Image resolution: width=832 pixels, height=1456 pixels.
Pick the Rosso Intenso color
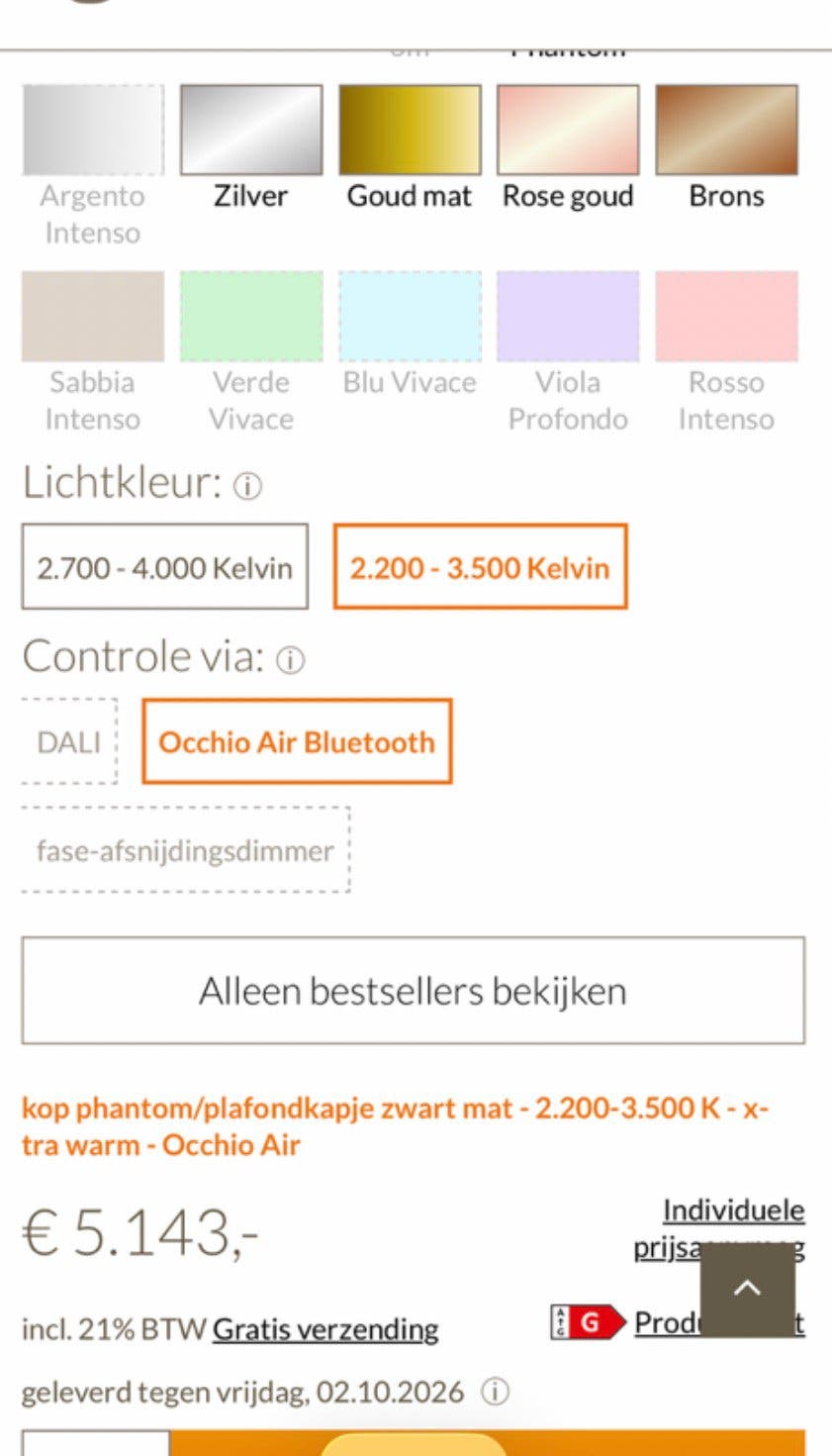[x=726, y=317]
